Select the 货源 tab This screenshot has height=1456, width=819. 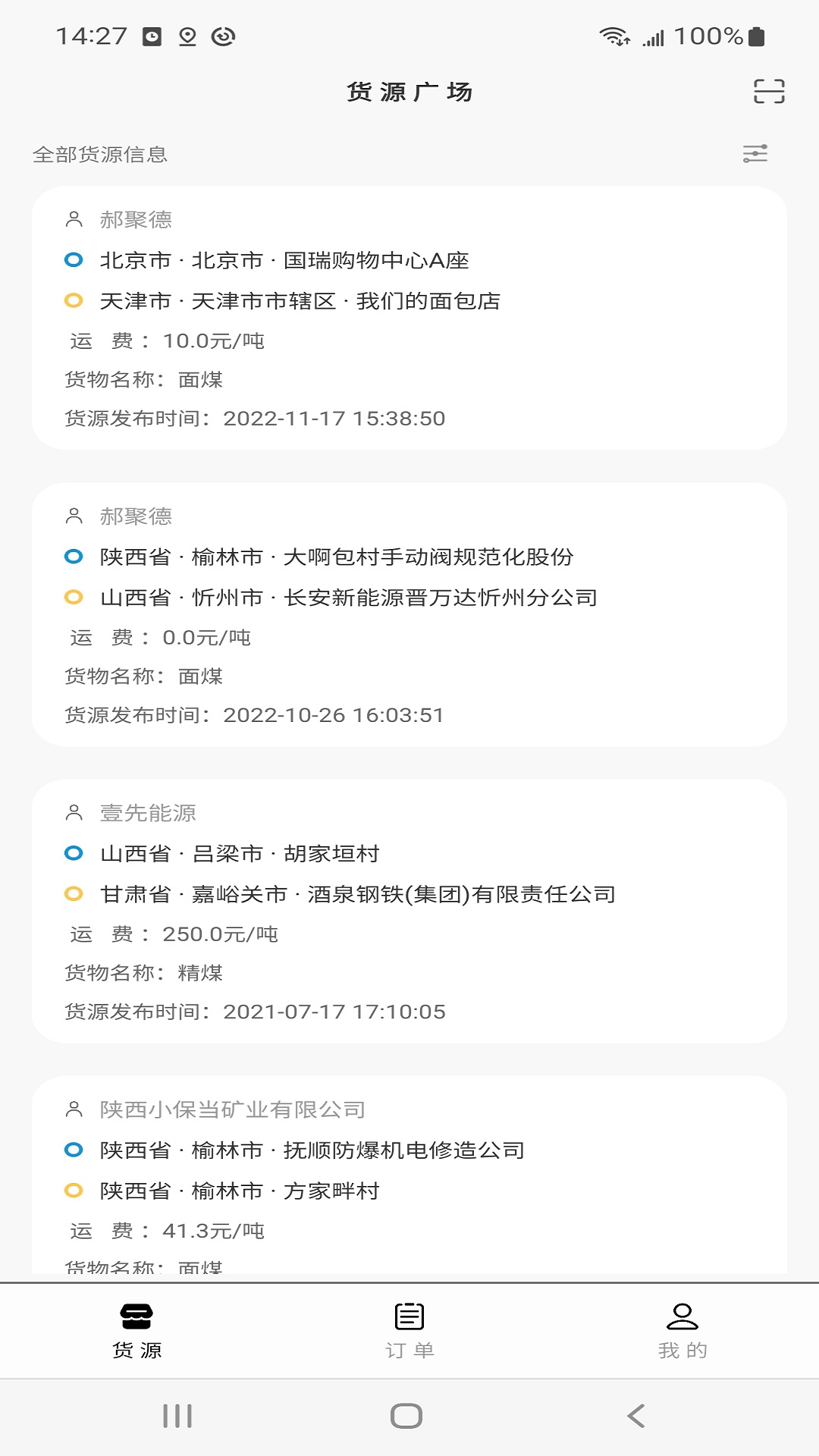point(136,1332)
